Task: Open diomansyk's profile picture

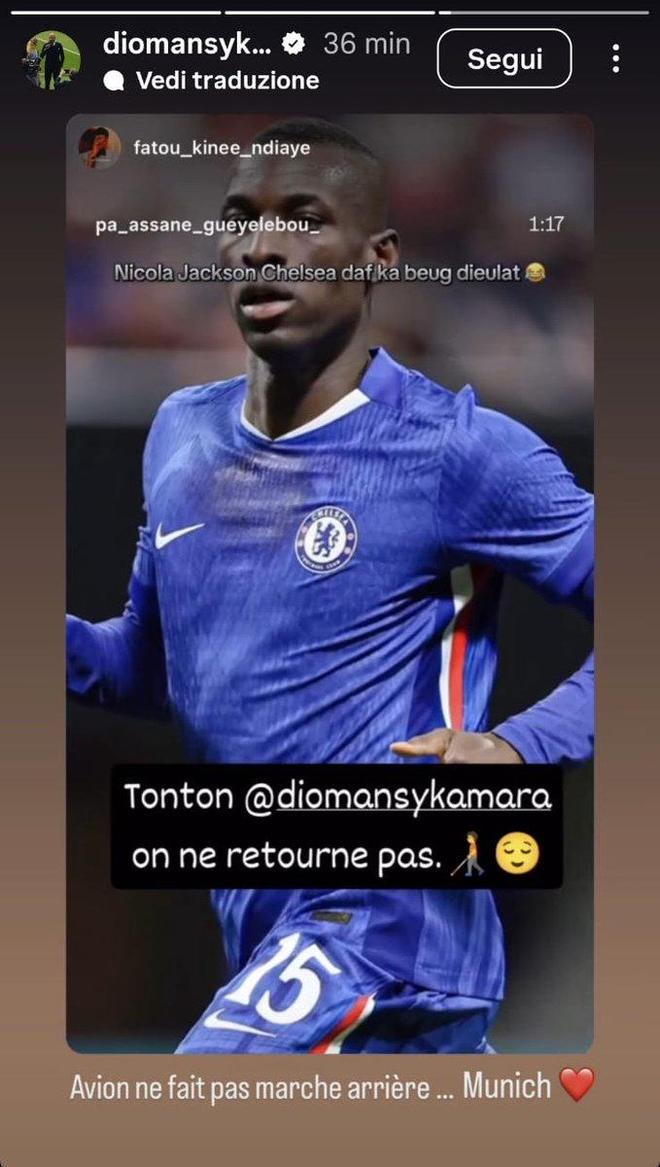Action: (x=52, y=60)
